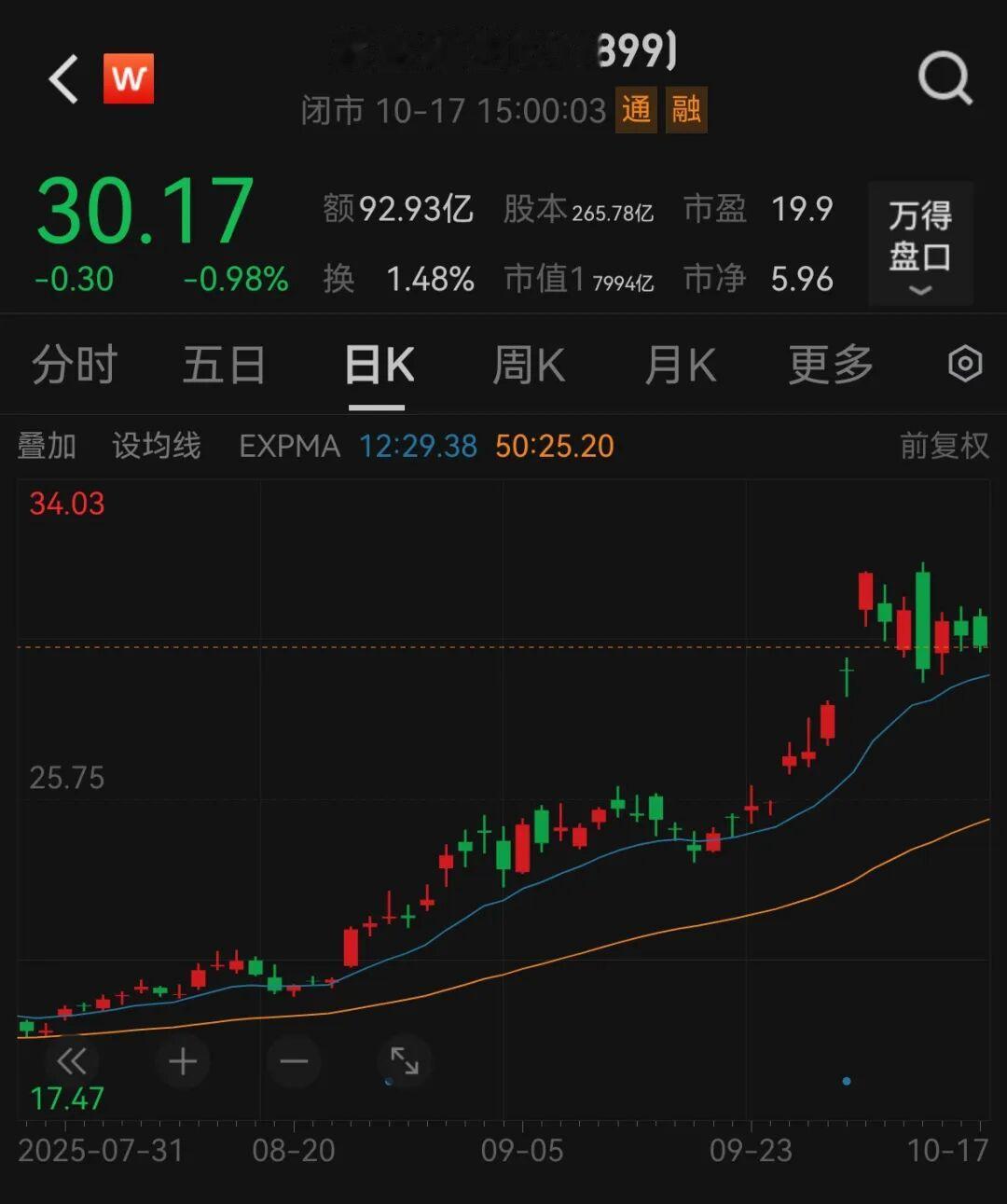The image size is (1007, 1204).
Task: Change the 前复权 adjustment mode
Action: 944,446
